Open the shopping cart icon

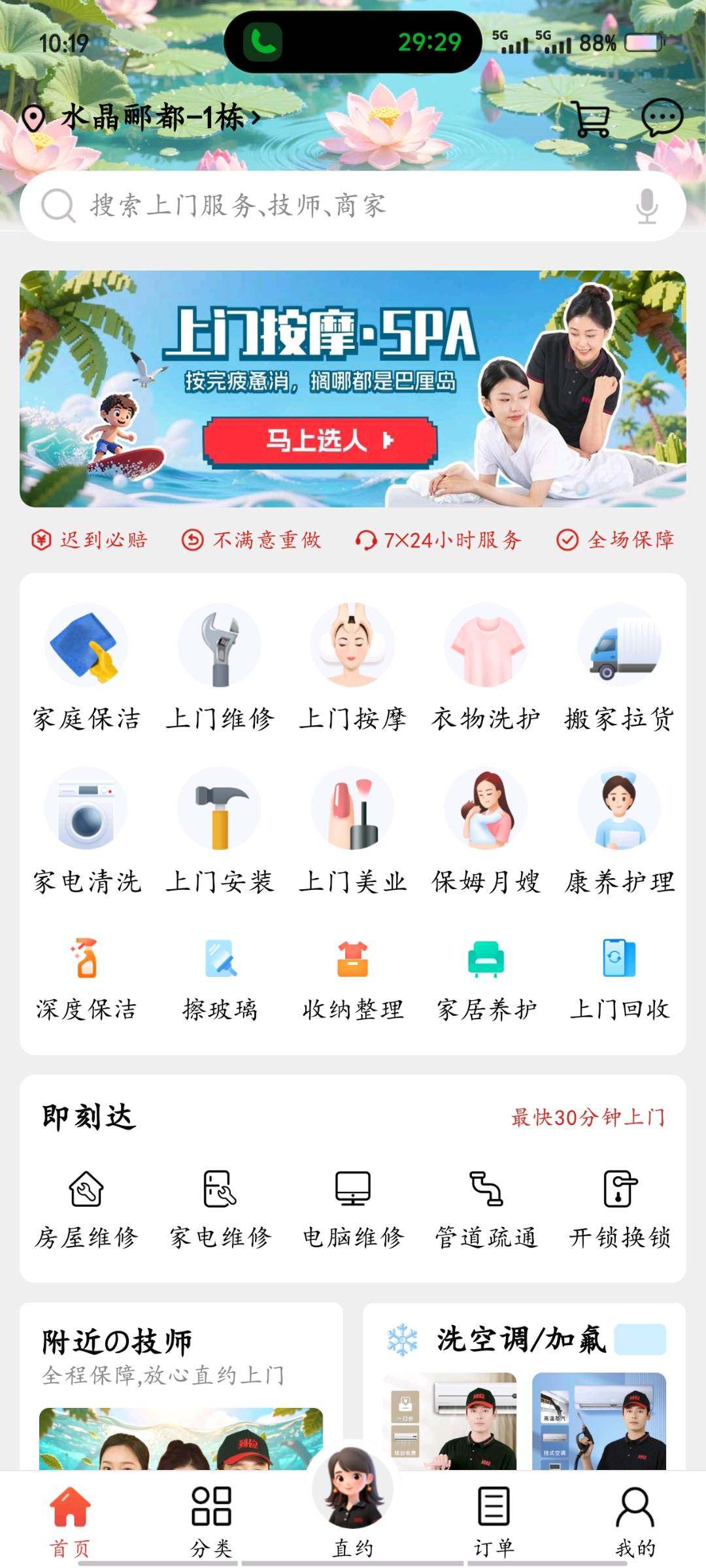pyautogui.click(x=592, y=118)
